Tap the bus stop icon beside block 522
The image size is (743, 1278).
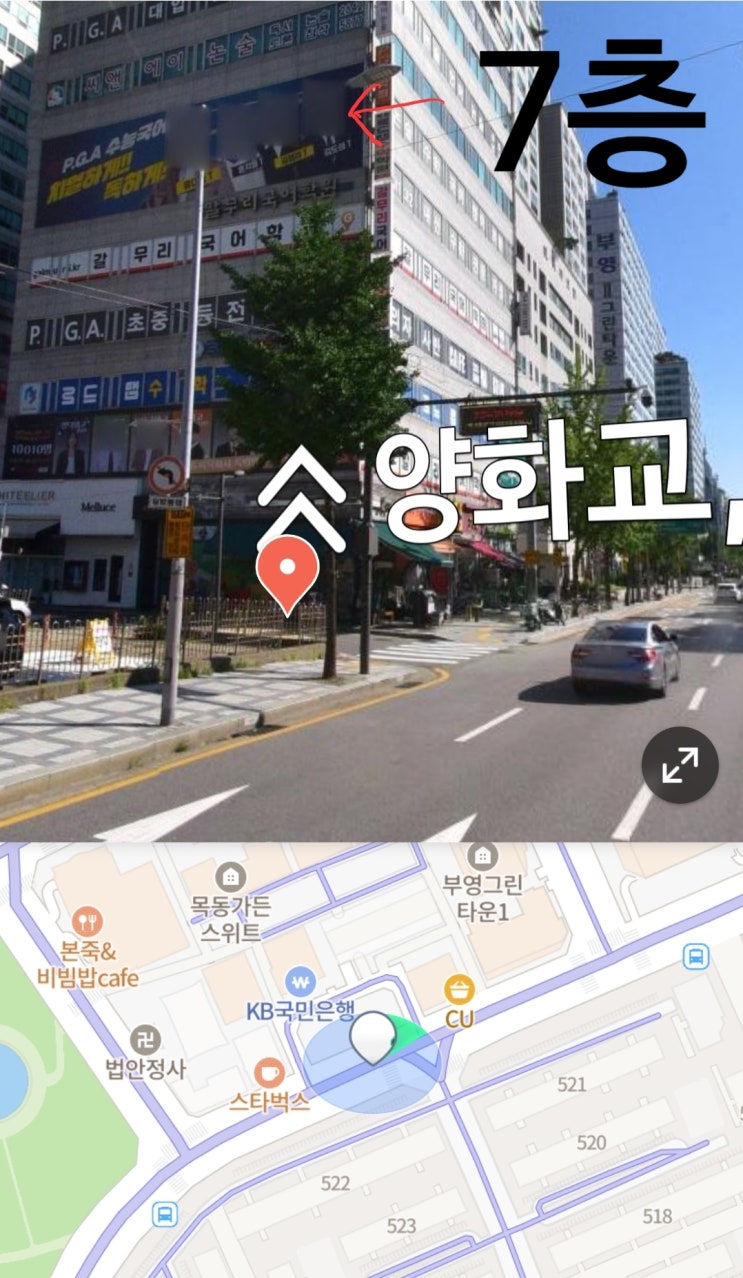[x=165, y=1215]
